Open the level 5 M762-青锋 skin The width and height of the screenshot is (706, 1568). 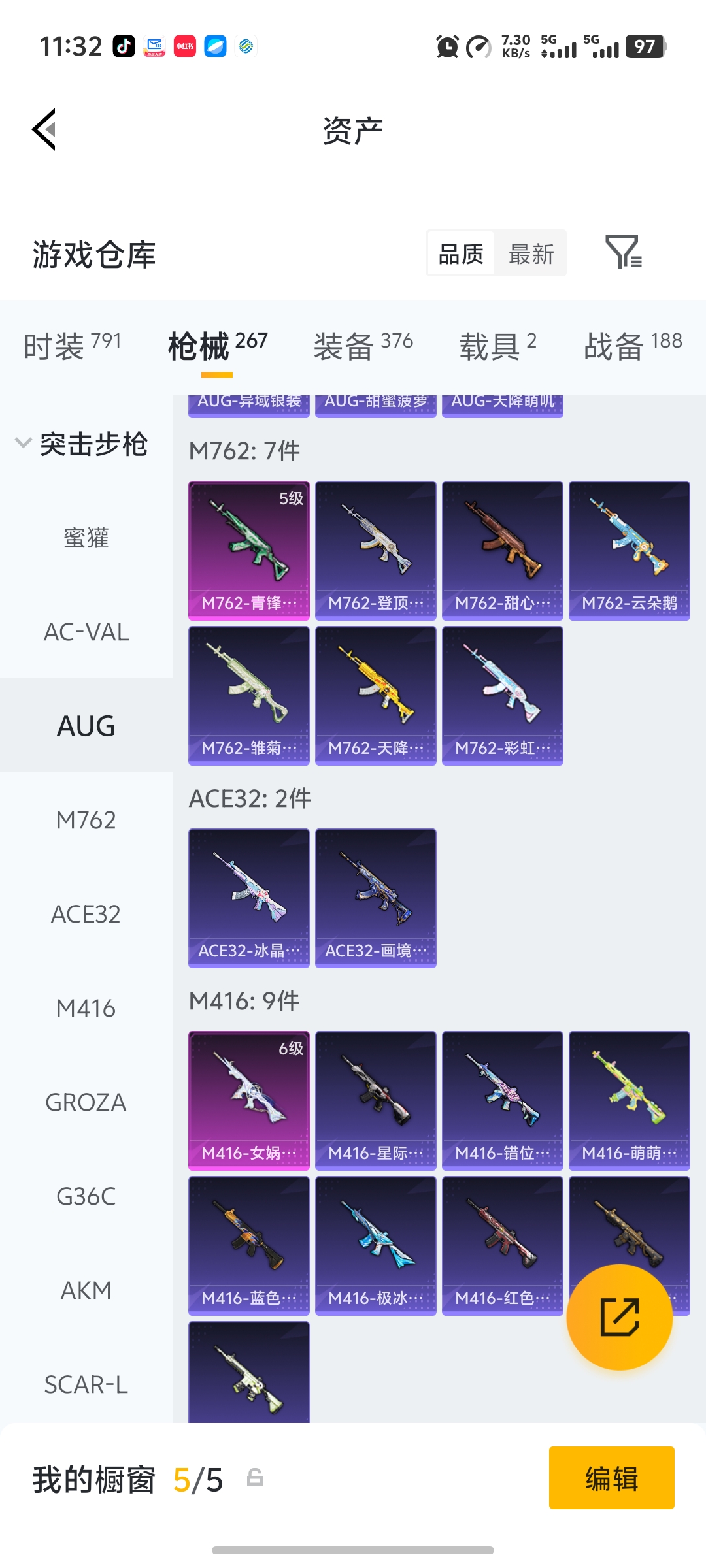click(249, 550)
